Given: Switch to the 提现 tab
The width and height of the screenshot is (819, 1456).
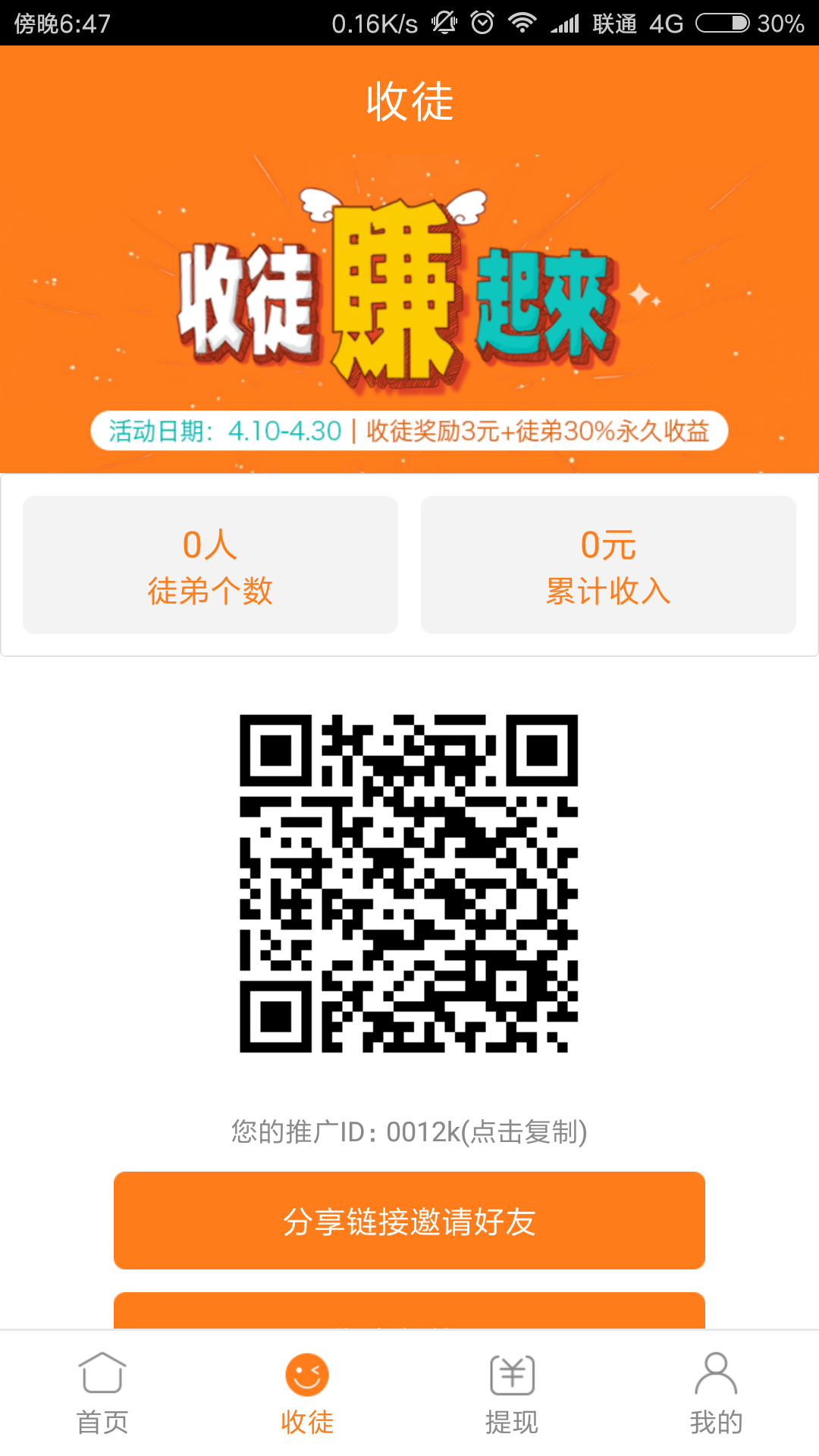Looking at the screenshot, I should point(512,1394).
